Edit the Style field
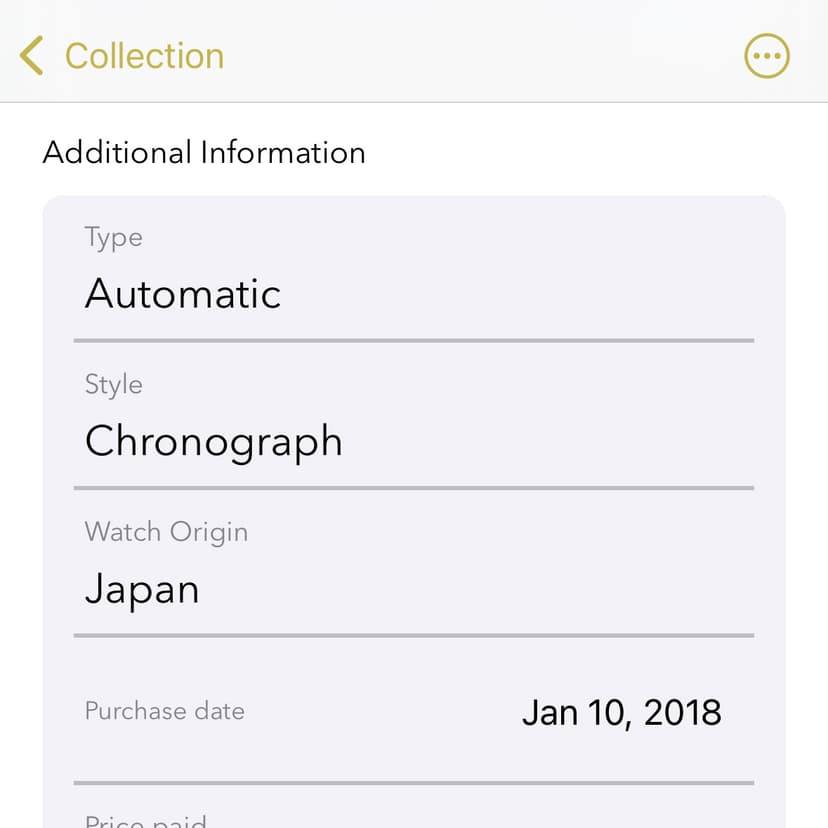828x828 pixels. click(412, 441)
